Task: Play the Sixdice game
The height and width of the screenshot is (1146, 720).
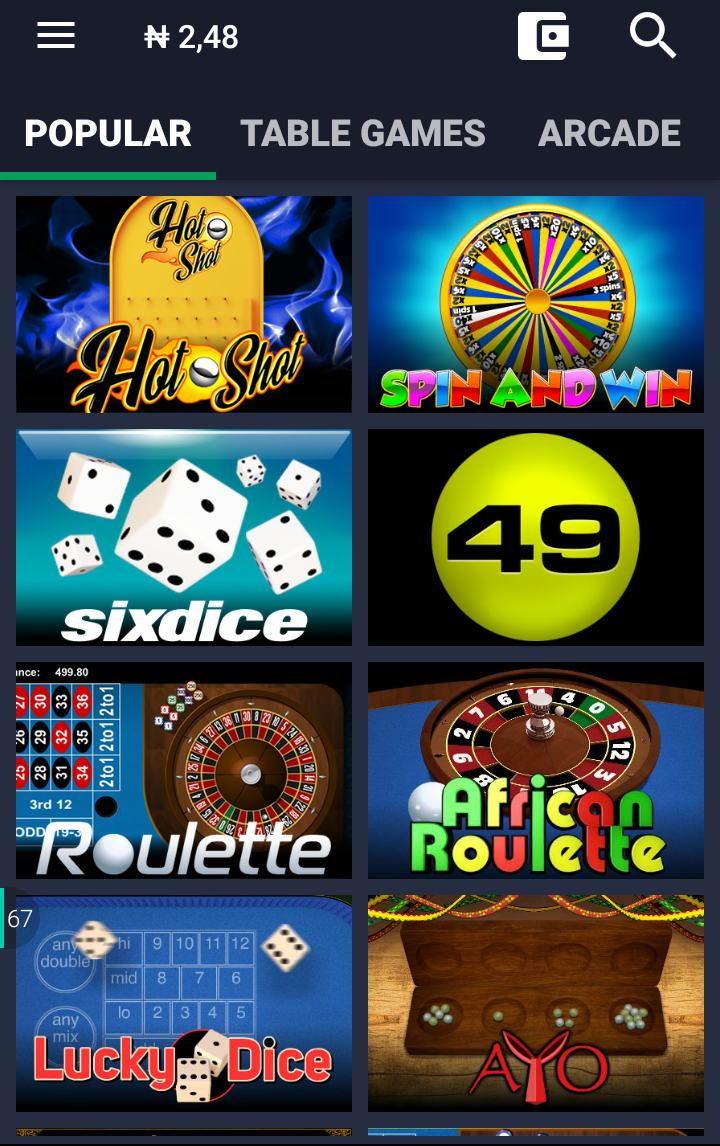Action: [x=184, y=537]
